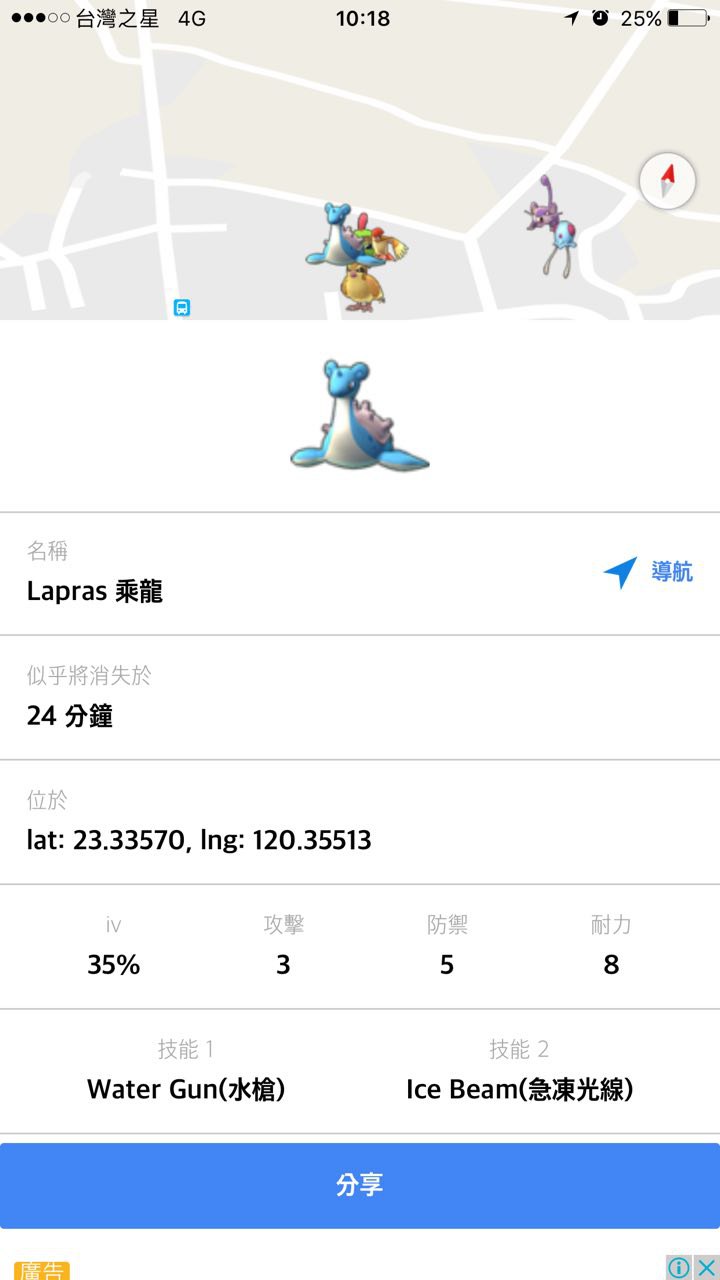Select the Rattata marker on the map
The image size is (720, 1280).
[543, 208]
